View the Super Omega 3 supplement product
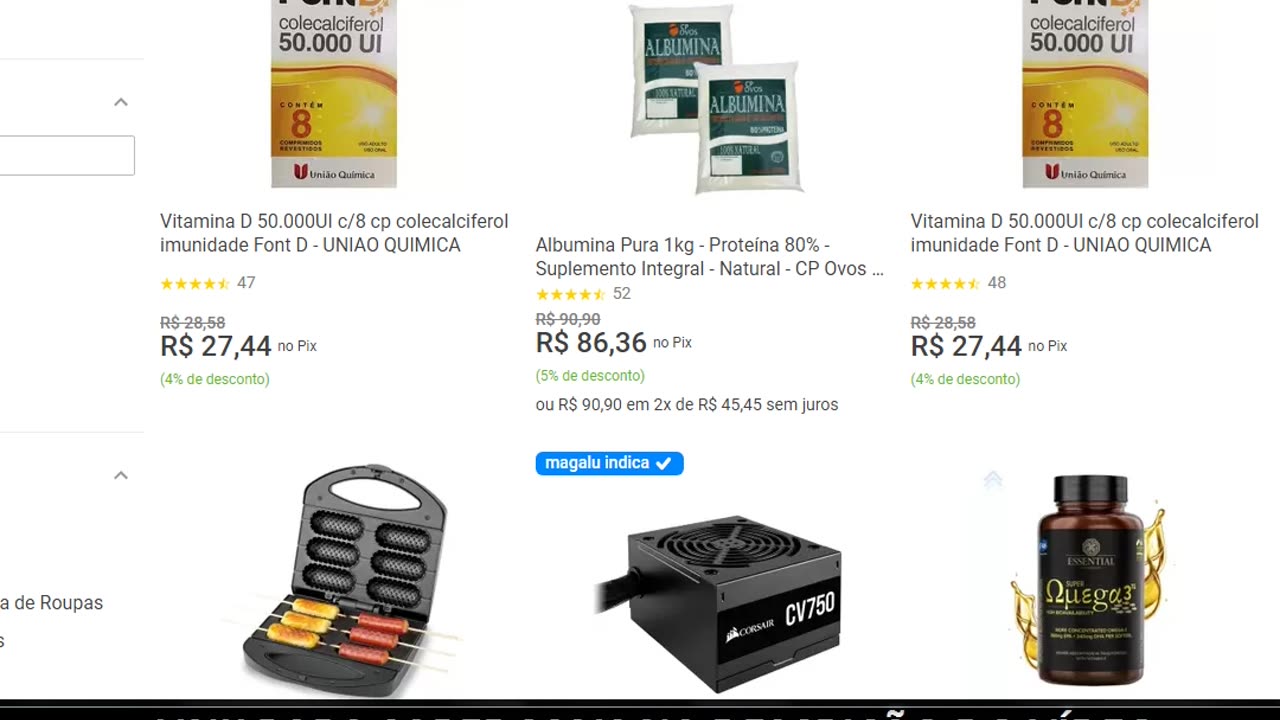 (x=1087, y=580)
